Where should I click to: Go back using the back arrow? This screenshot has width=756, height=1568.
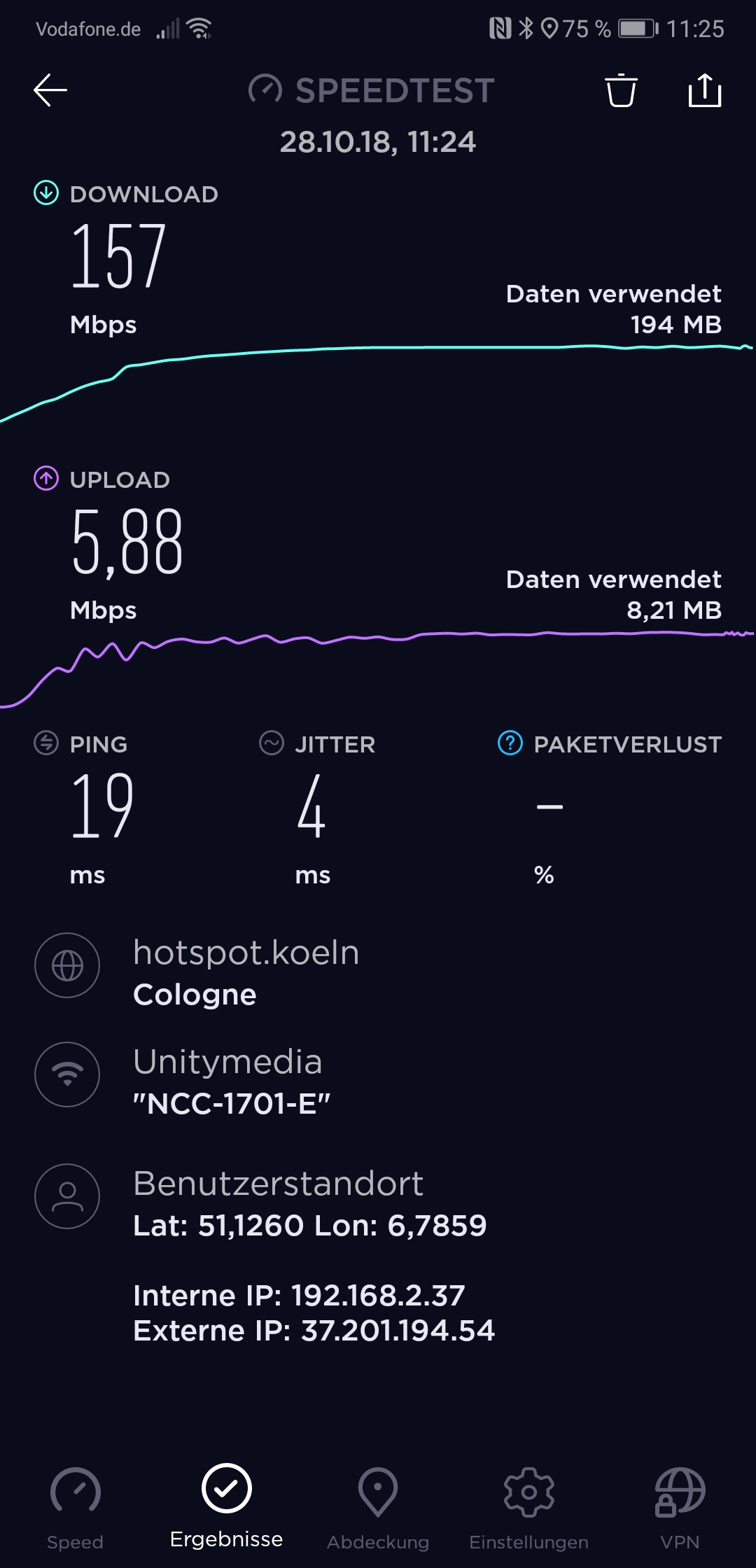point(49,90)
